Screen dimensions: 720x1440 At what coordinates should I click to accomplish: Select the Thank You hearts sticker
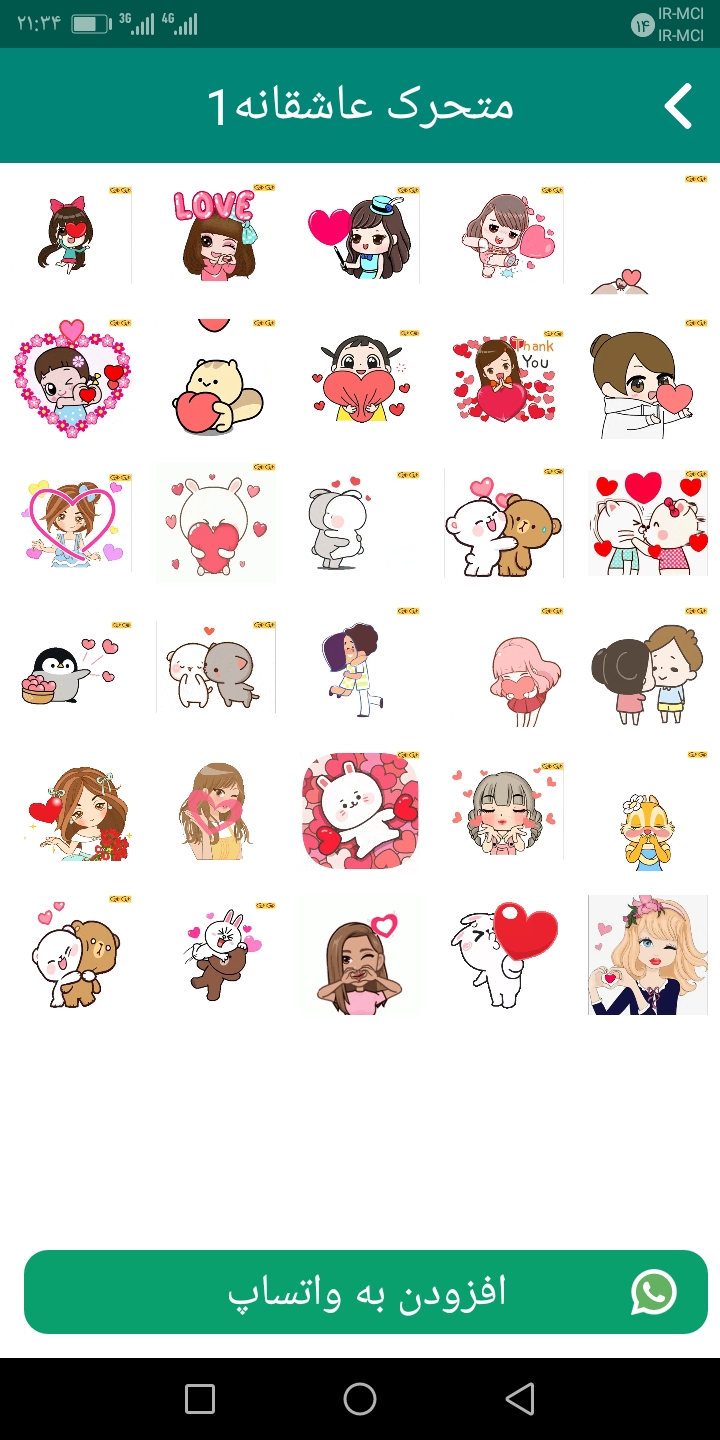504,382
